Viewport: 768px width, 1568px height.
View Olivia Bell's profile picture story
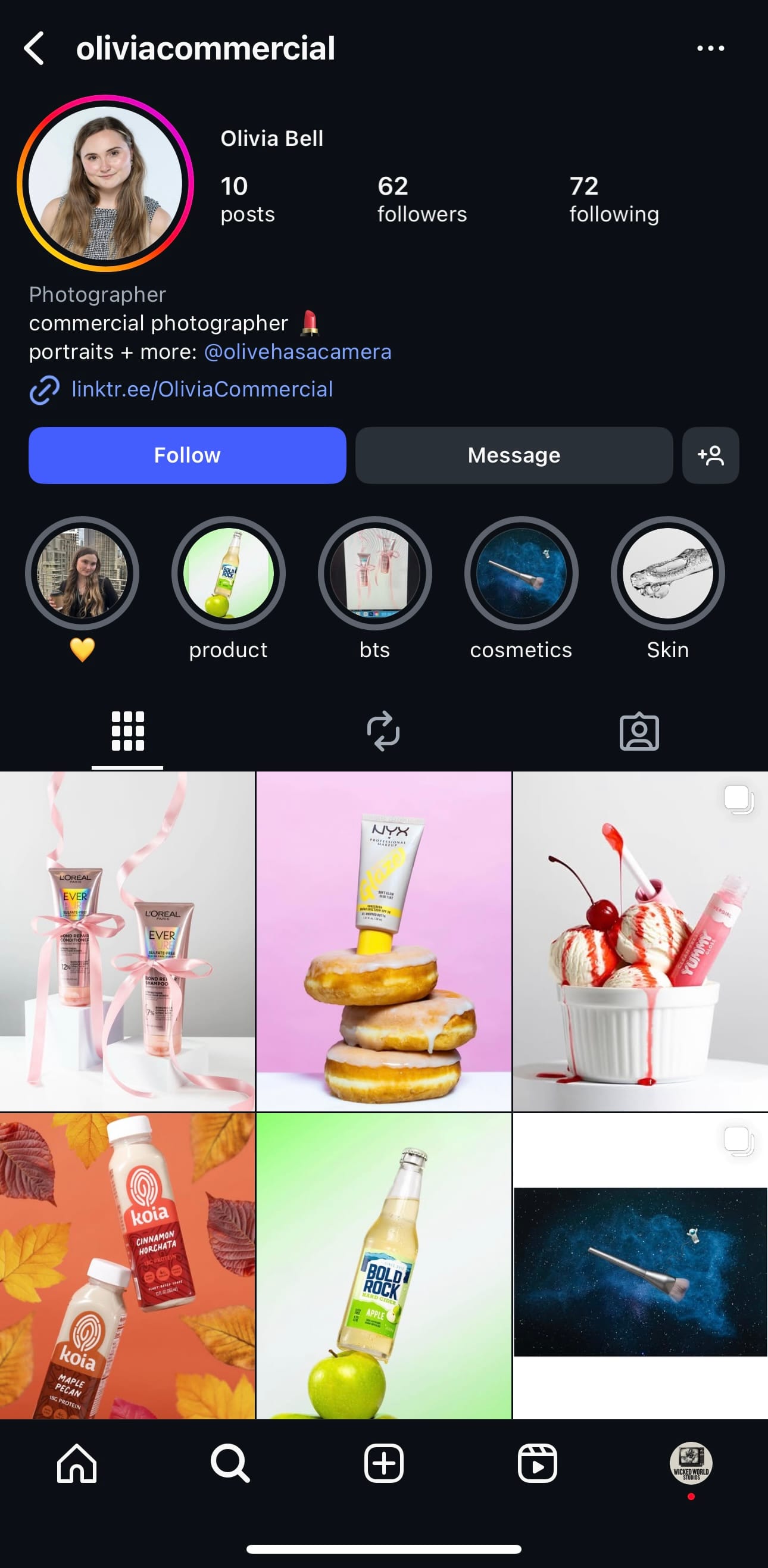tap(105, 183)
